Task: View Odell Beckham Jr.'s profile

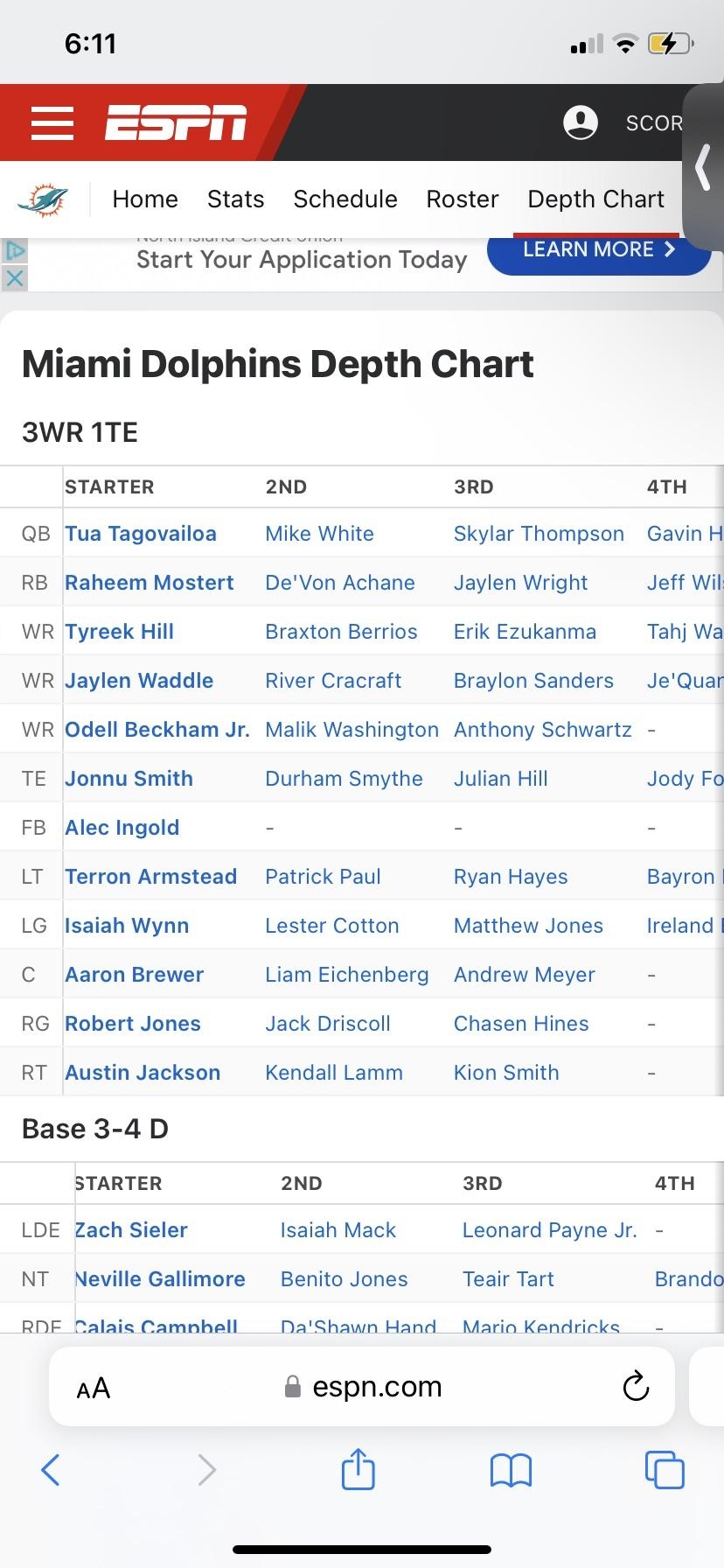Action: click(x=157, y=730)
